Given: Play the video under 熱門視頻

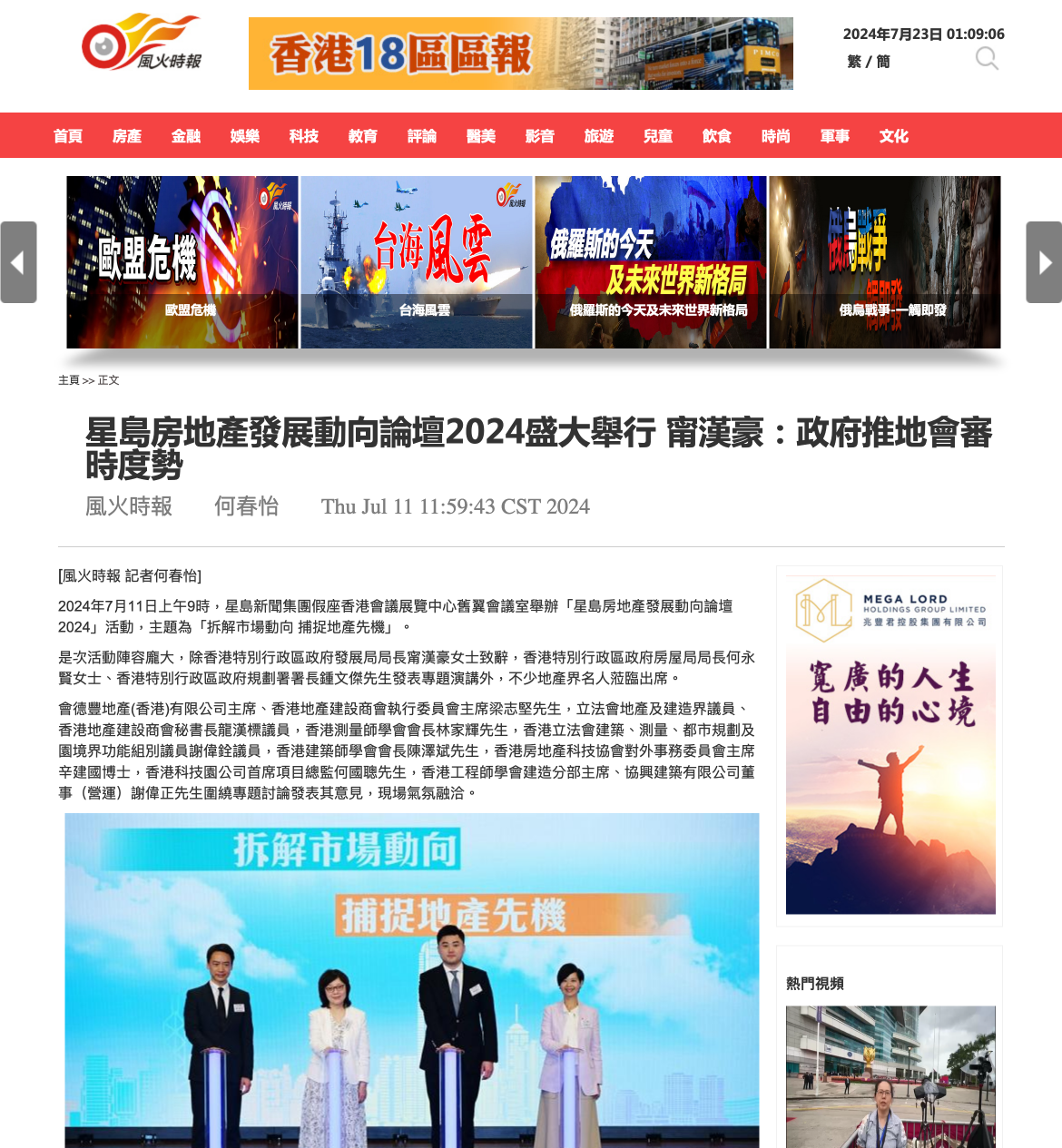Looking at the screenshot, I should click(x=890, y=1076).
